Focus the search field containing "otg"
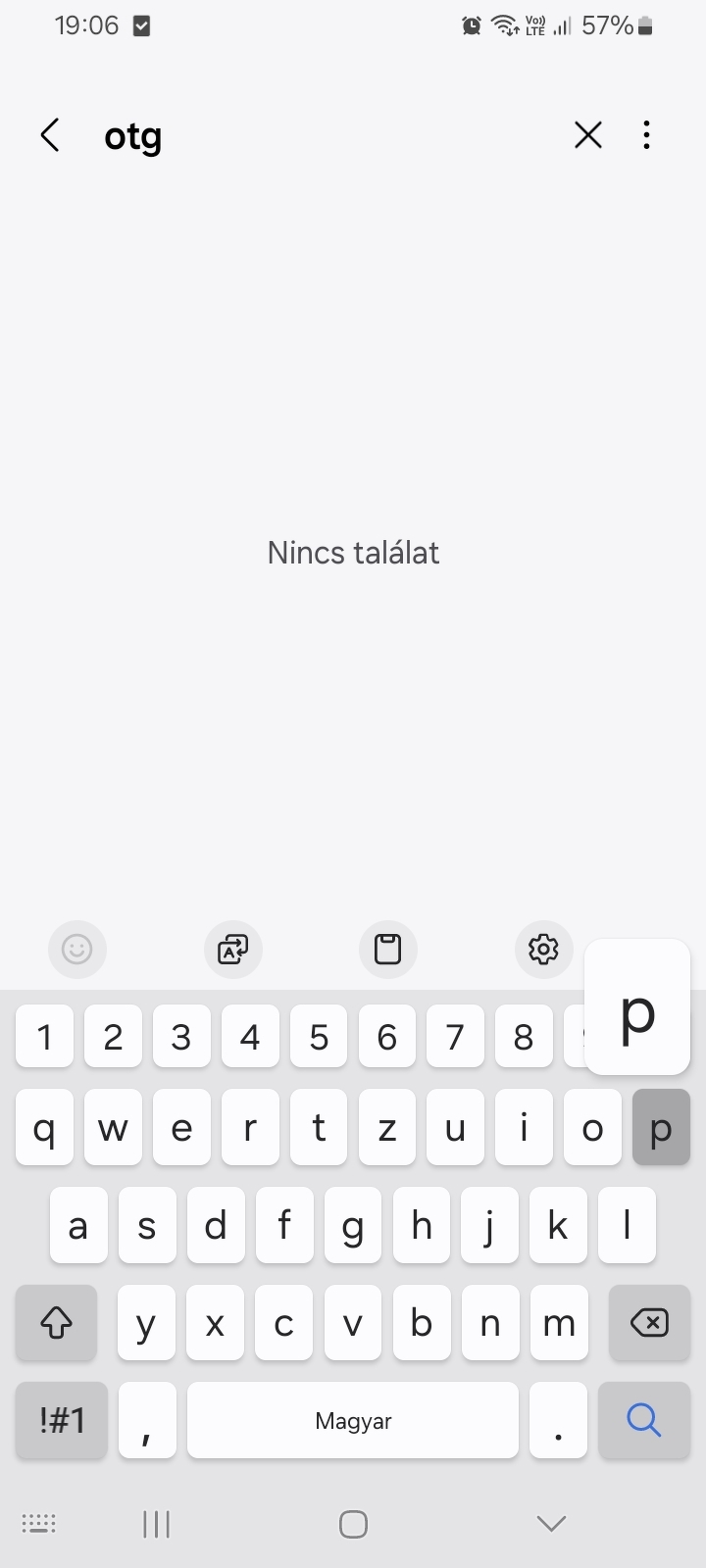706x1568 pixels. [324, 136]
